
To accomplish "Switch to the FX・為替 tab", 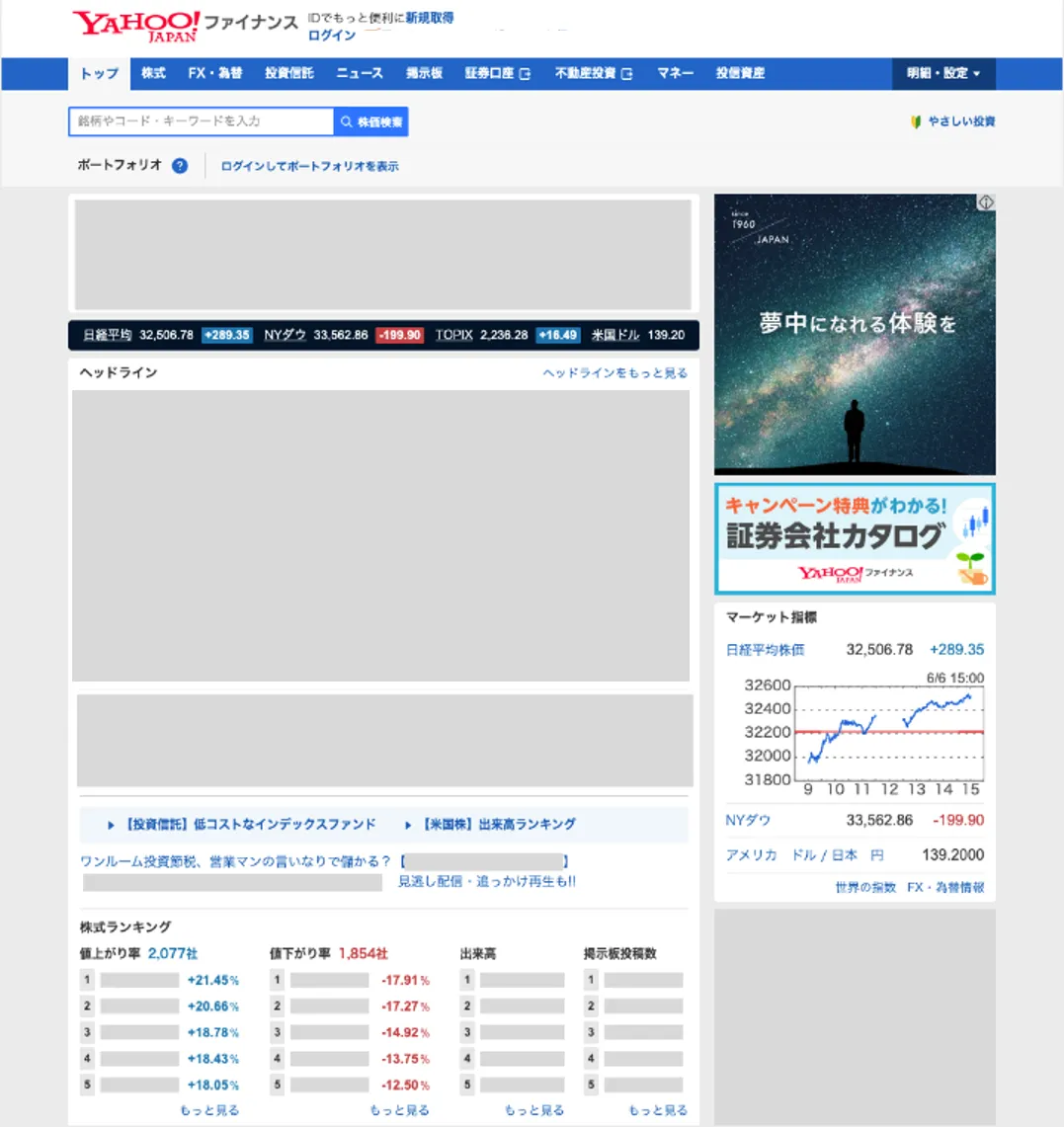I will point(214,73).
